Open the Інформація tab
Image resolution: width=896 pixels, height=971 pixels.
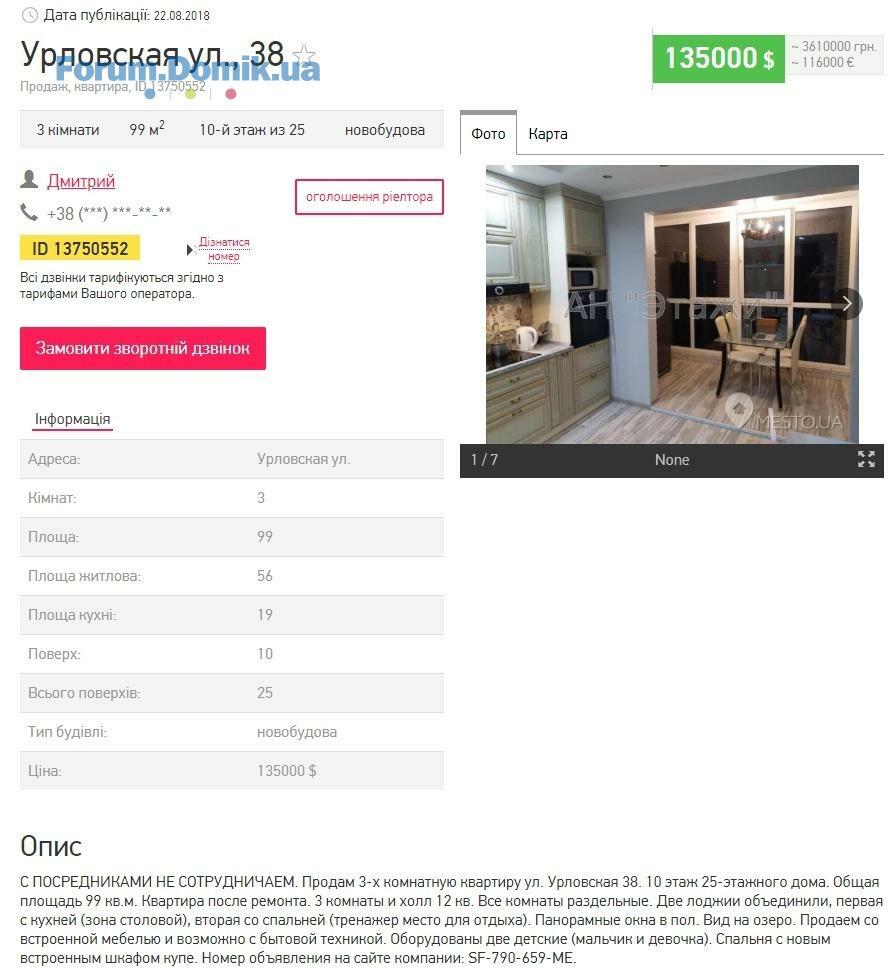point(72,419)
